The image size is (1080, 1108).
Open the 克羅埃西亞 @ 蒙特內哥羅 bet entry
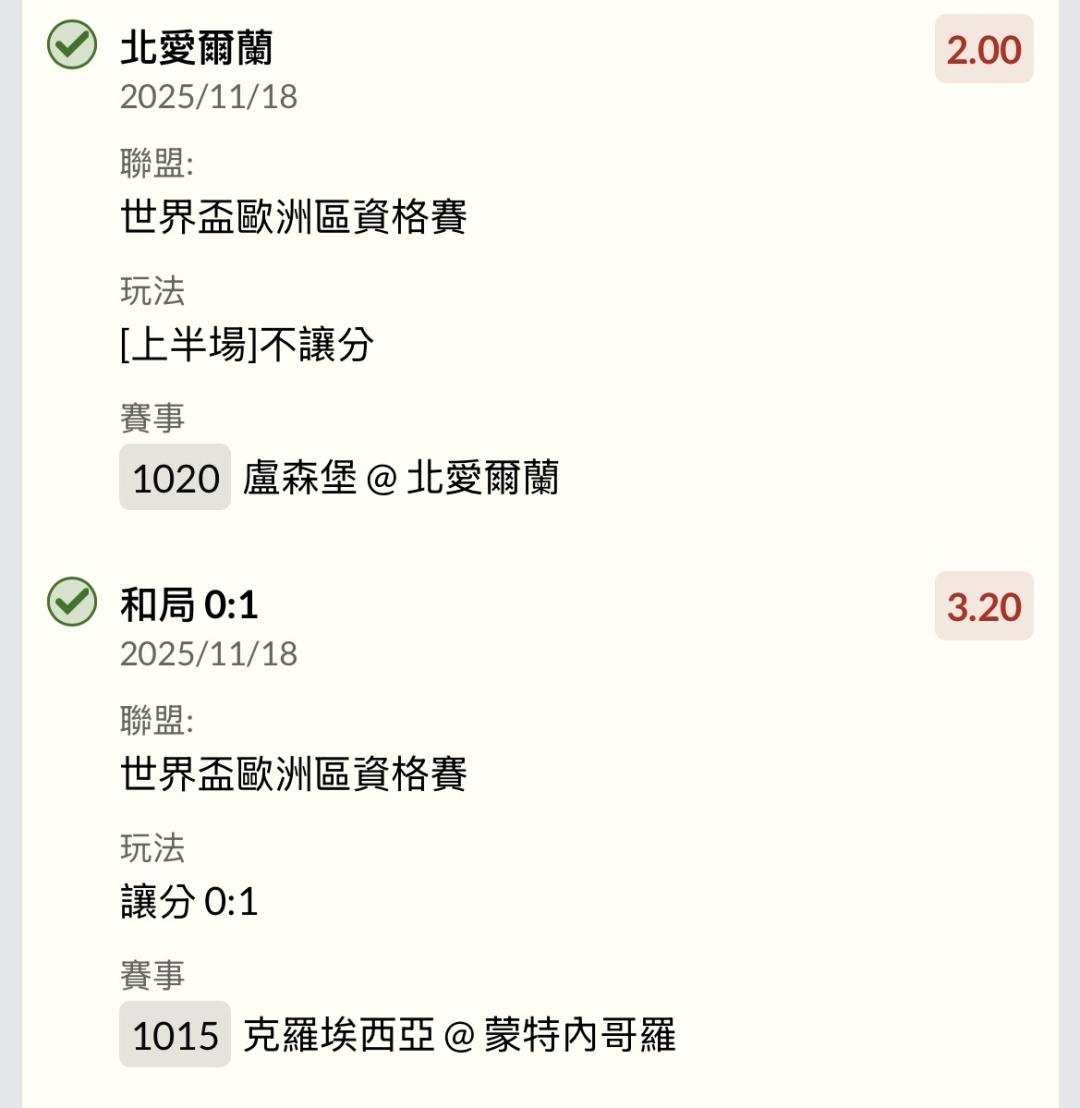[458, 1035]
